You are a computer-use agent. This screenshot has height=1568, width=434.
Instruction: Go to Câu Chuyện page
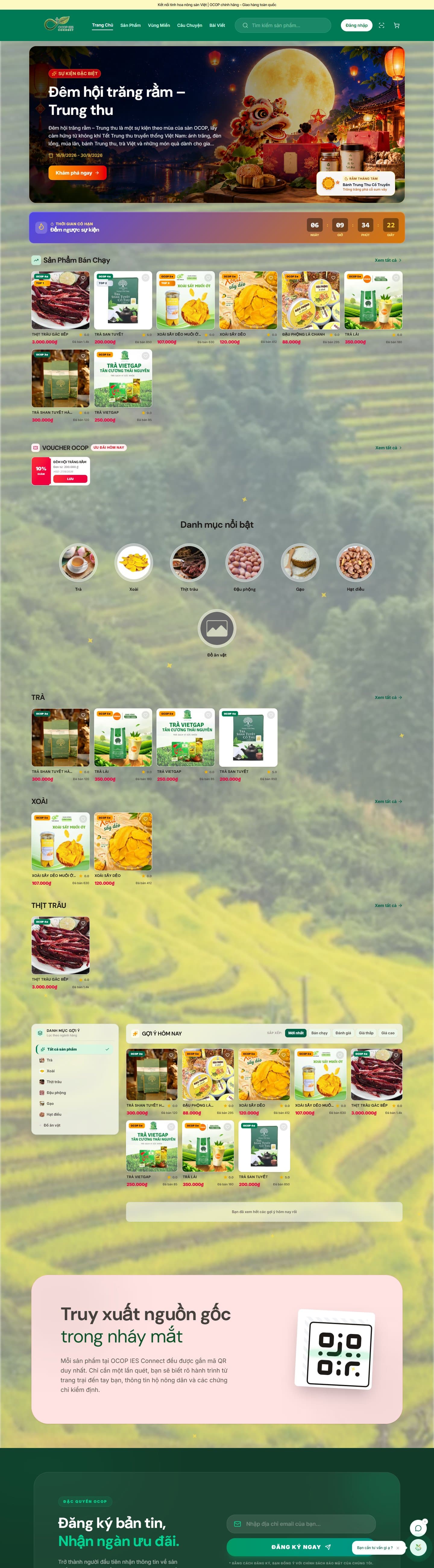189,26
